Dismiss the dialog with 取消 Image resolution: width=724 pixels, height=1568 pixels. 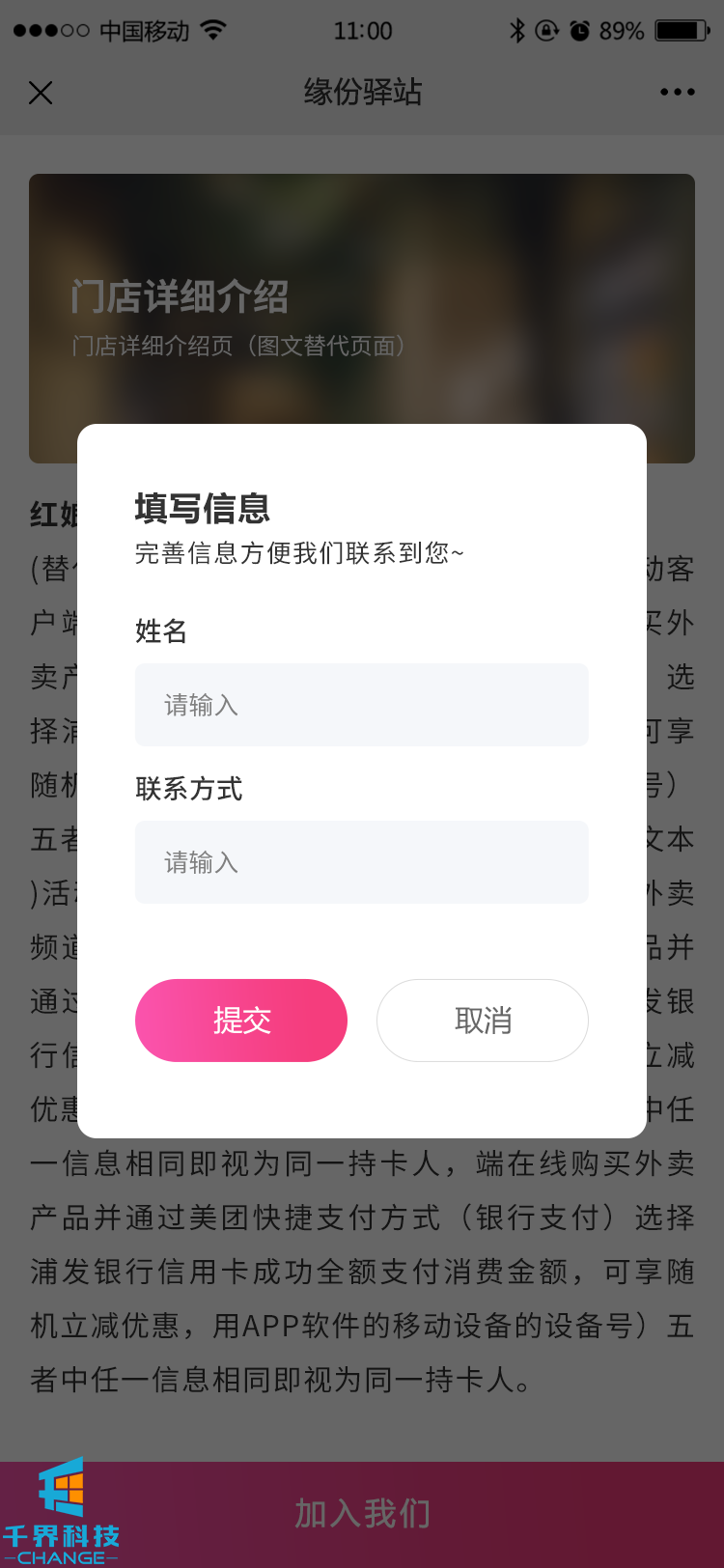483,1021
